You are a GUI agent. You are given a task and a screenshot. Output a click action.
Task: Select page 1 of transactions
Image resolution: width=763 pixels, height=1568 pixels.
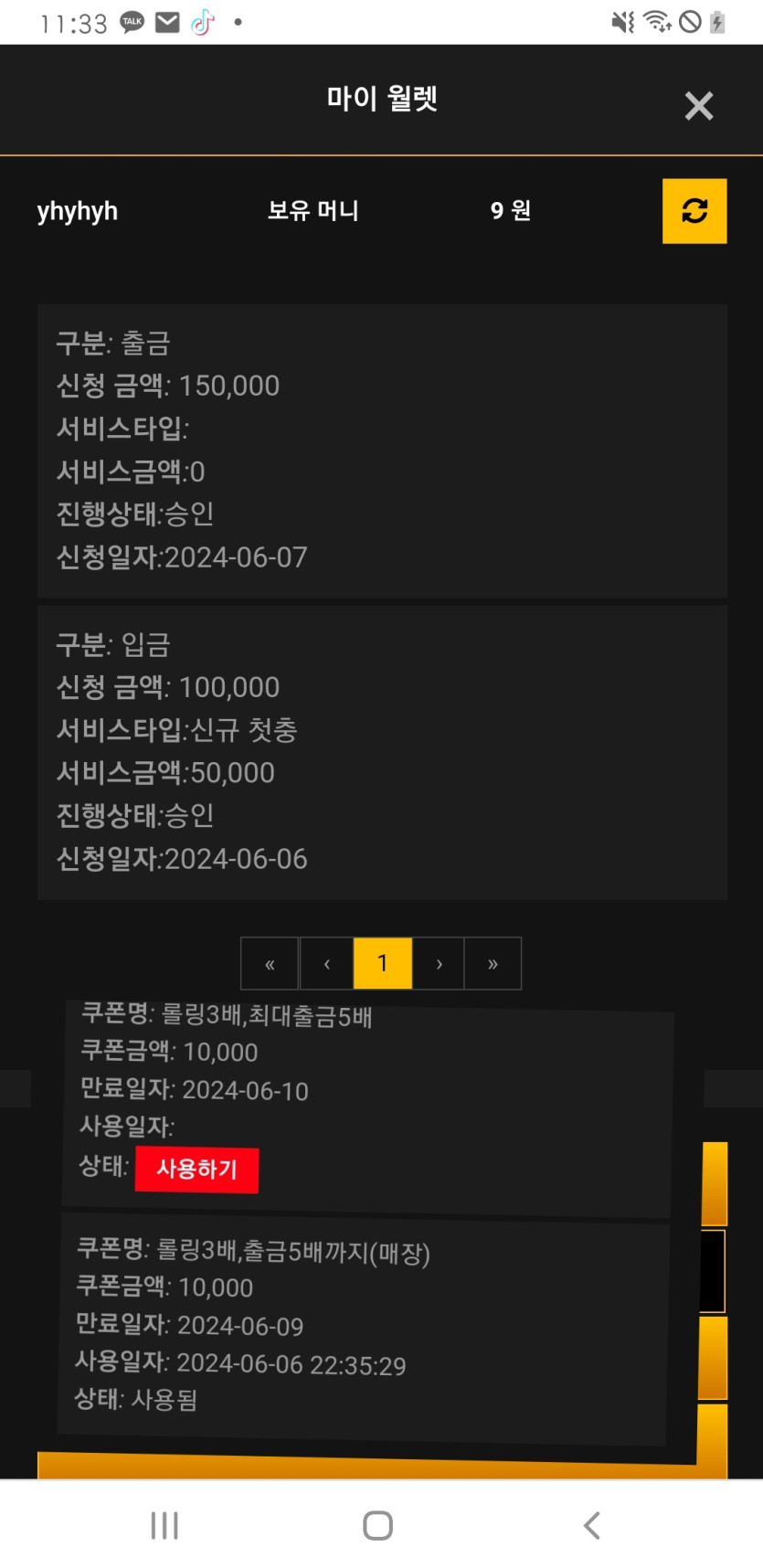(x=383, y=964)
